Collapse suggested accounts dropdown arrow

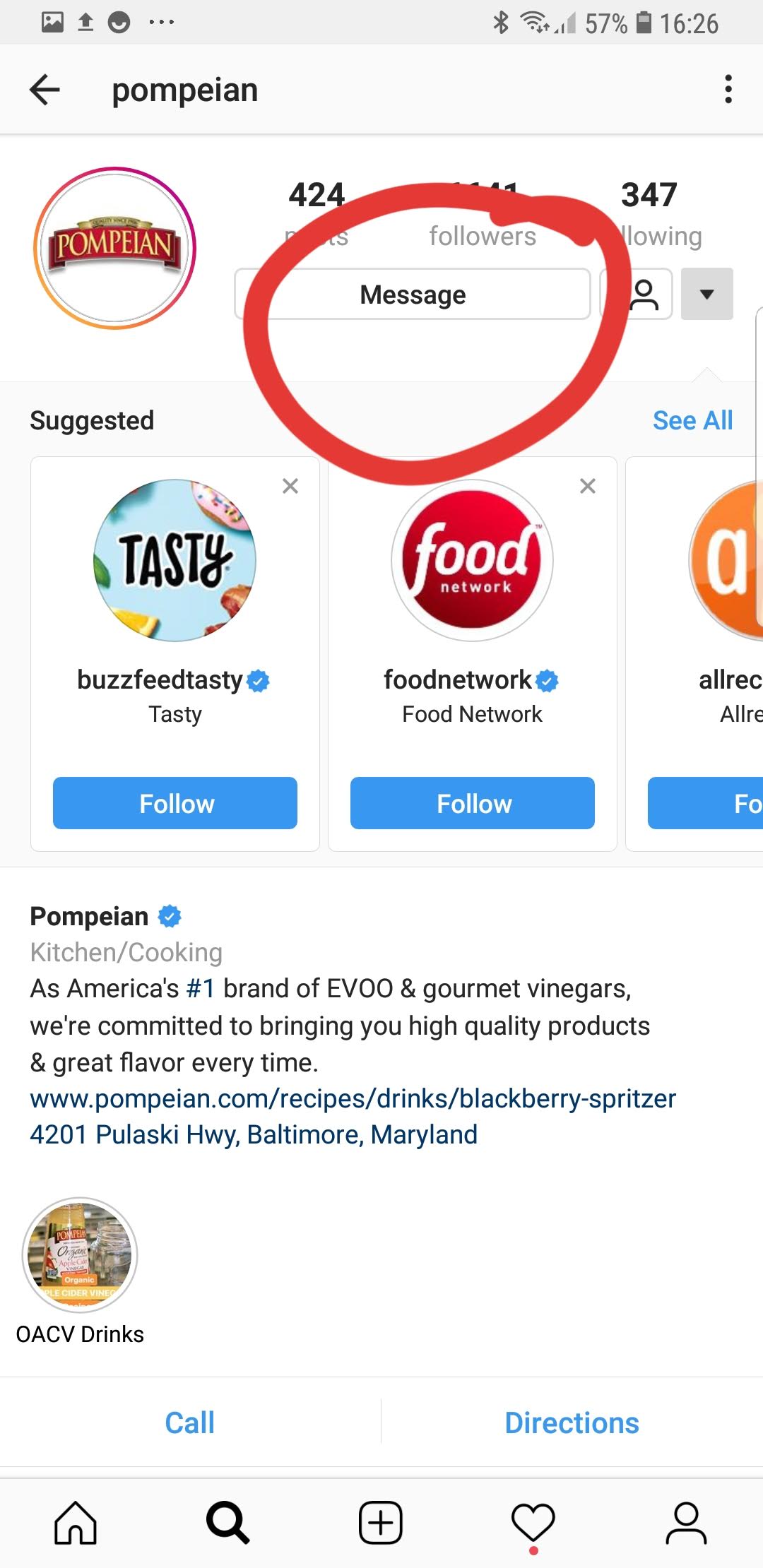pos(706,295)
